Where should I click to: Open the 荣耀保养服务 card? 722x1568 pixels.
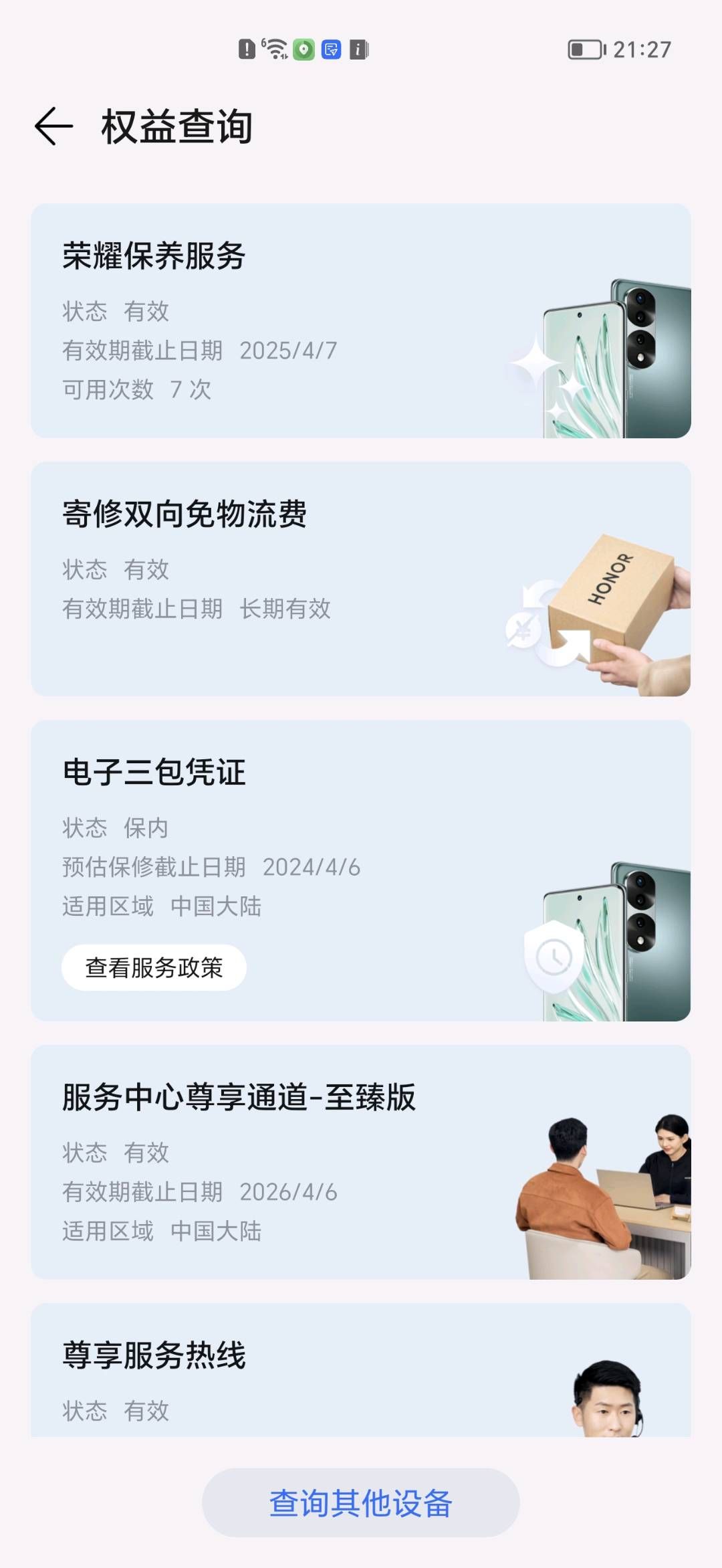(x=361, y=321)
